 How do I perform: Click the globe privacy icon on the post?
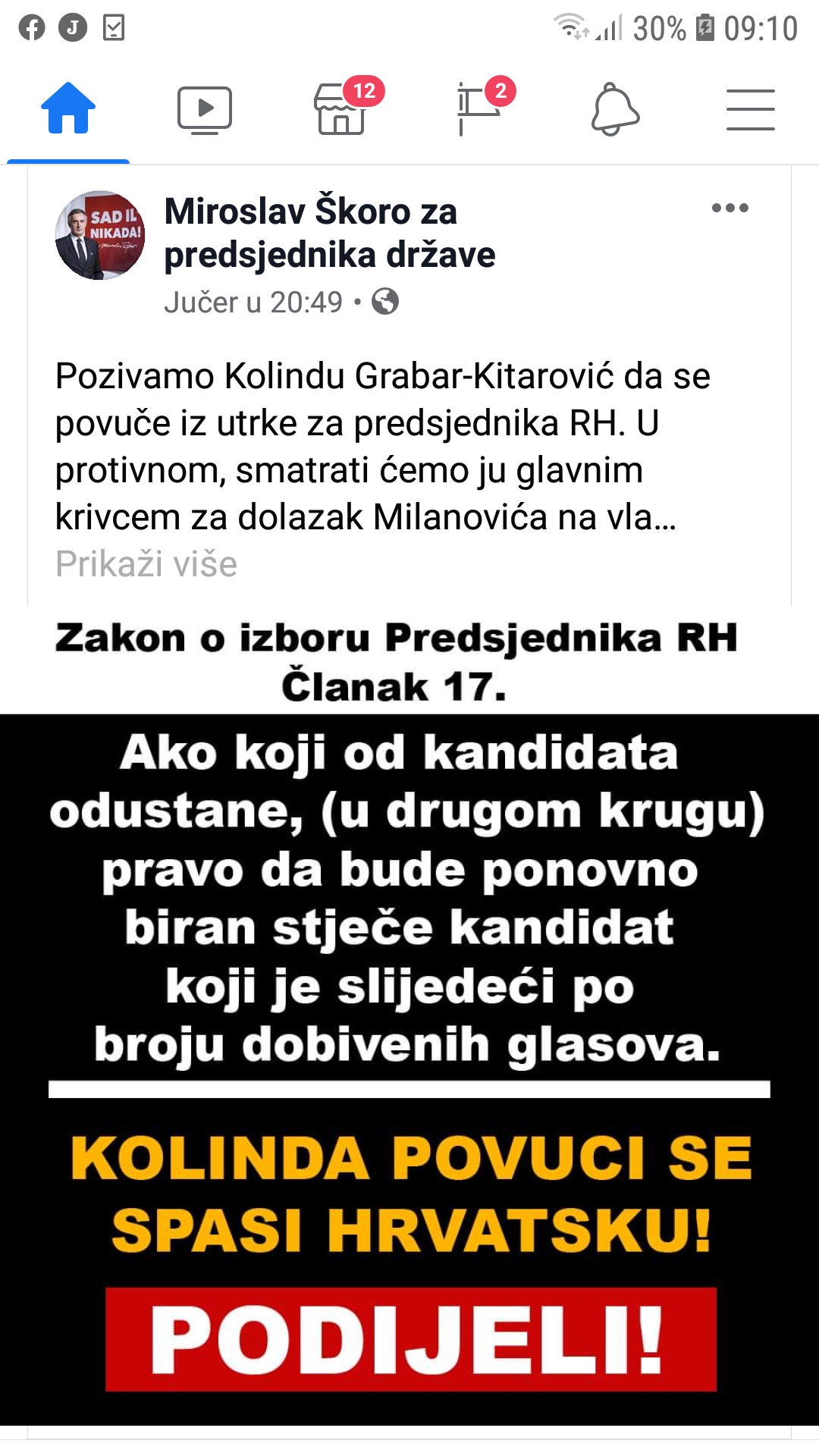[x=385, y=303]
